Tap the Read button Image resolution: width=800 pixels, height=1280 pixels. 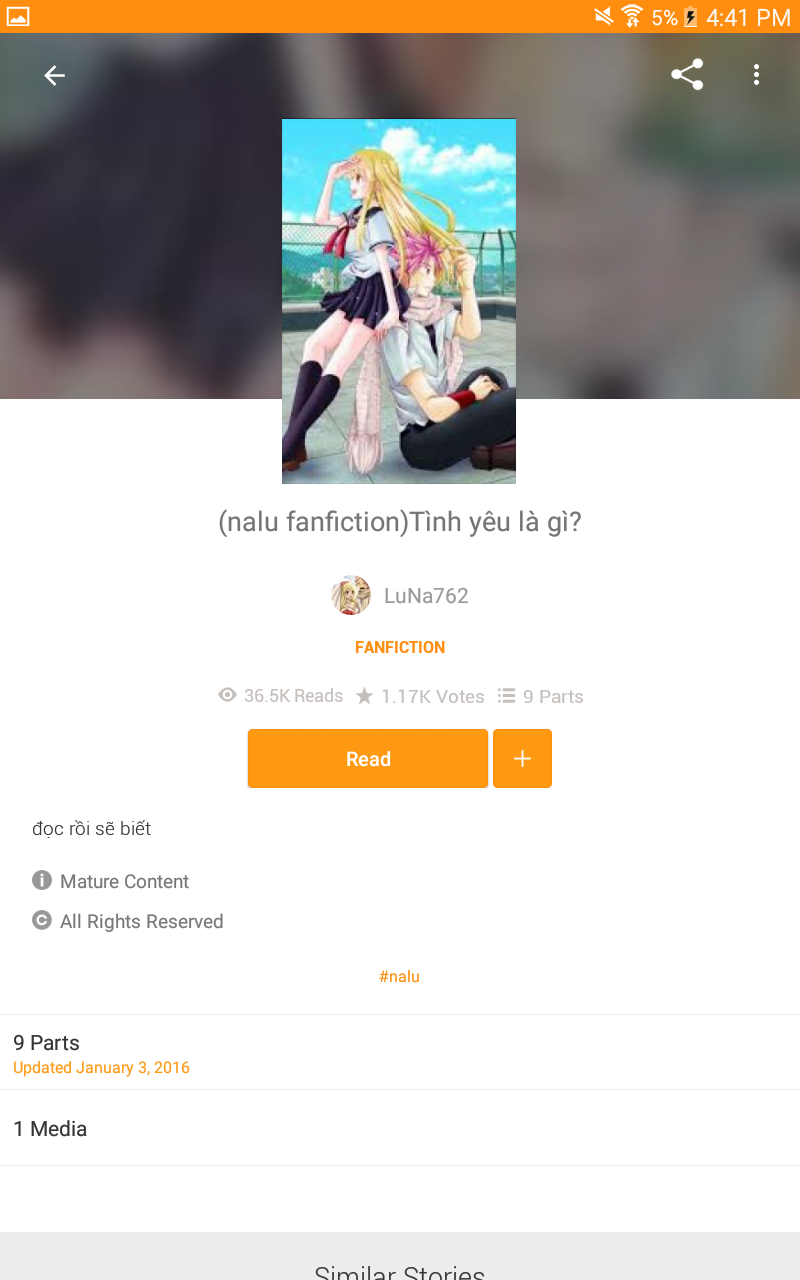click(x=368, y=758)
